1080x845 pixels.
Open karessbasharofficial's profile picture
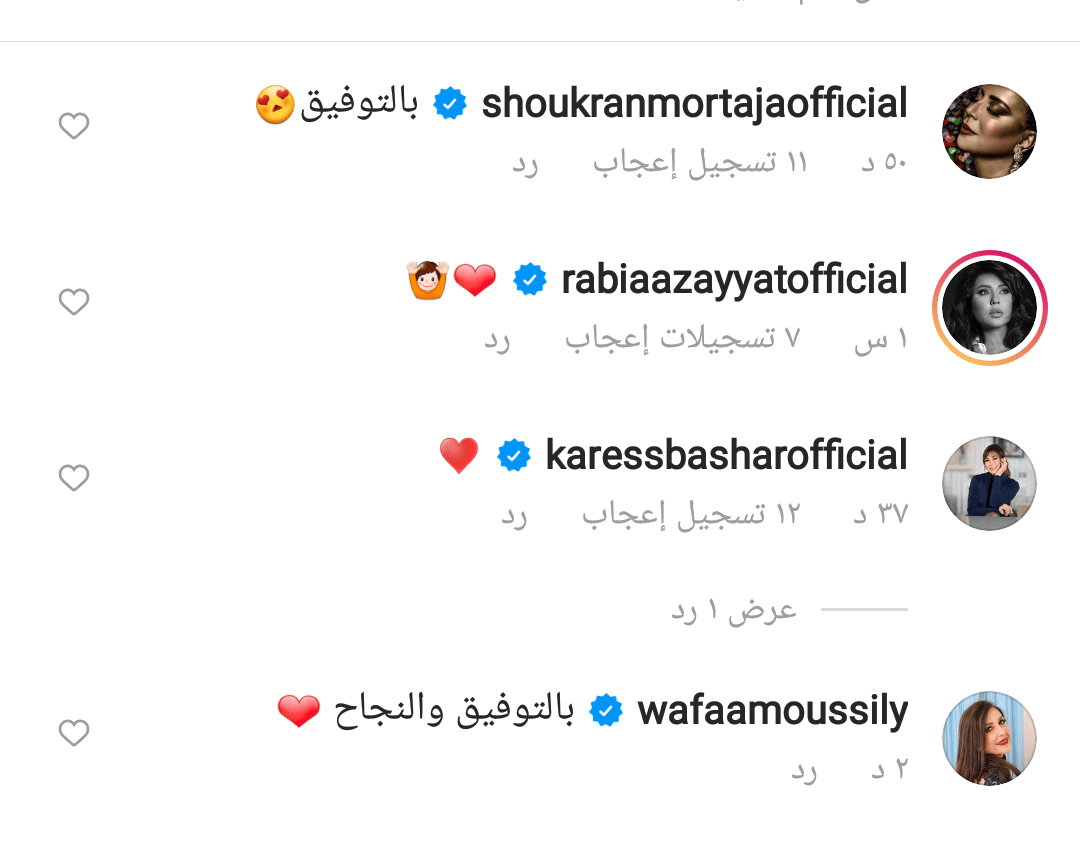(x=989, y=484)
